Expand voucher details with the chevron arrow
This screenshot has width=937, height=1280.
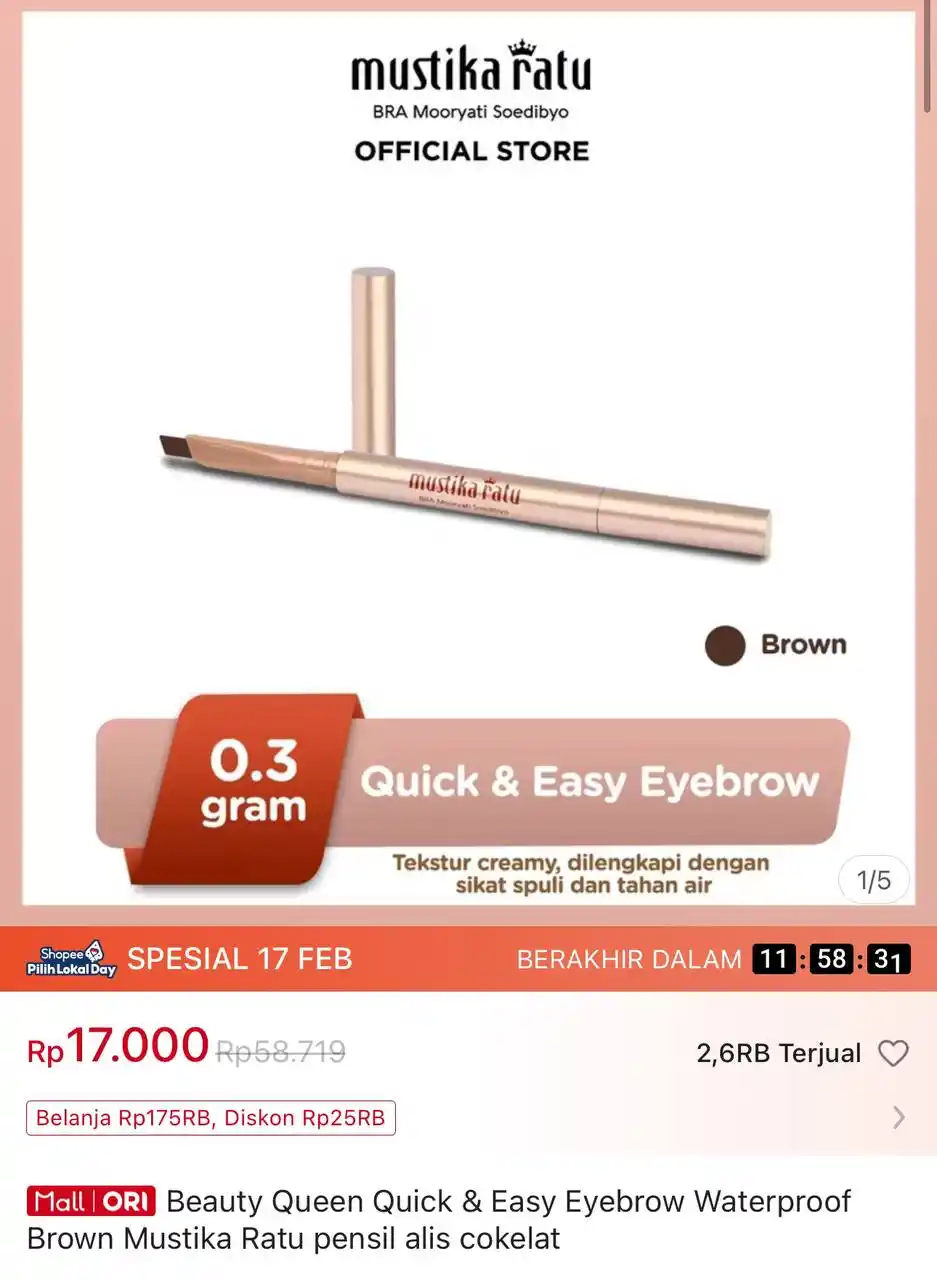(898, 1118)
